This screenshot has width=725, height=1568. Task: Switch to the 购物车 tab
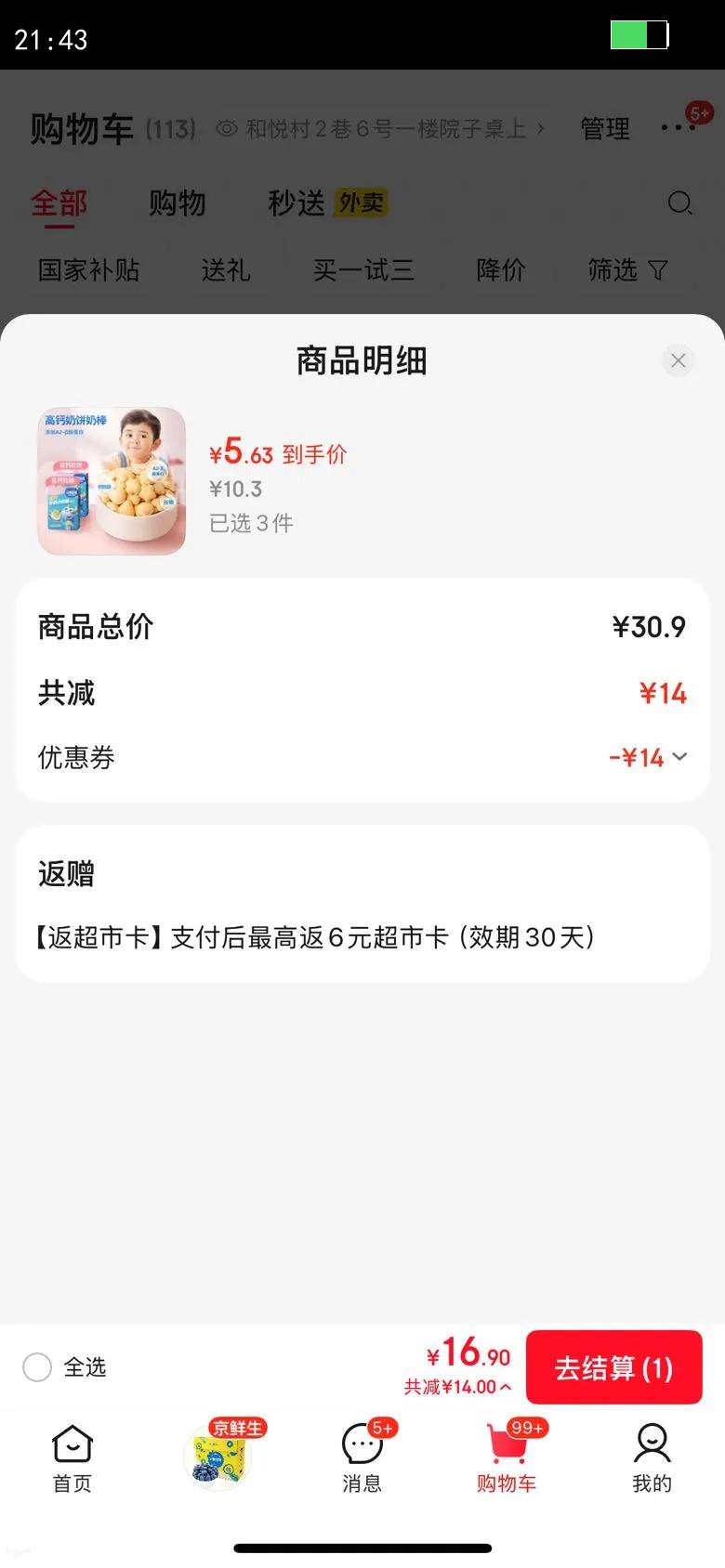point(507,1458)
